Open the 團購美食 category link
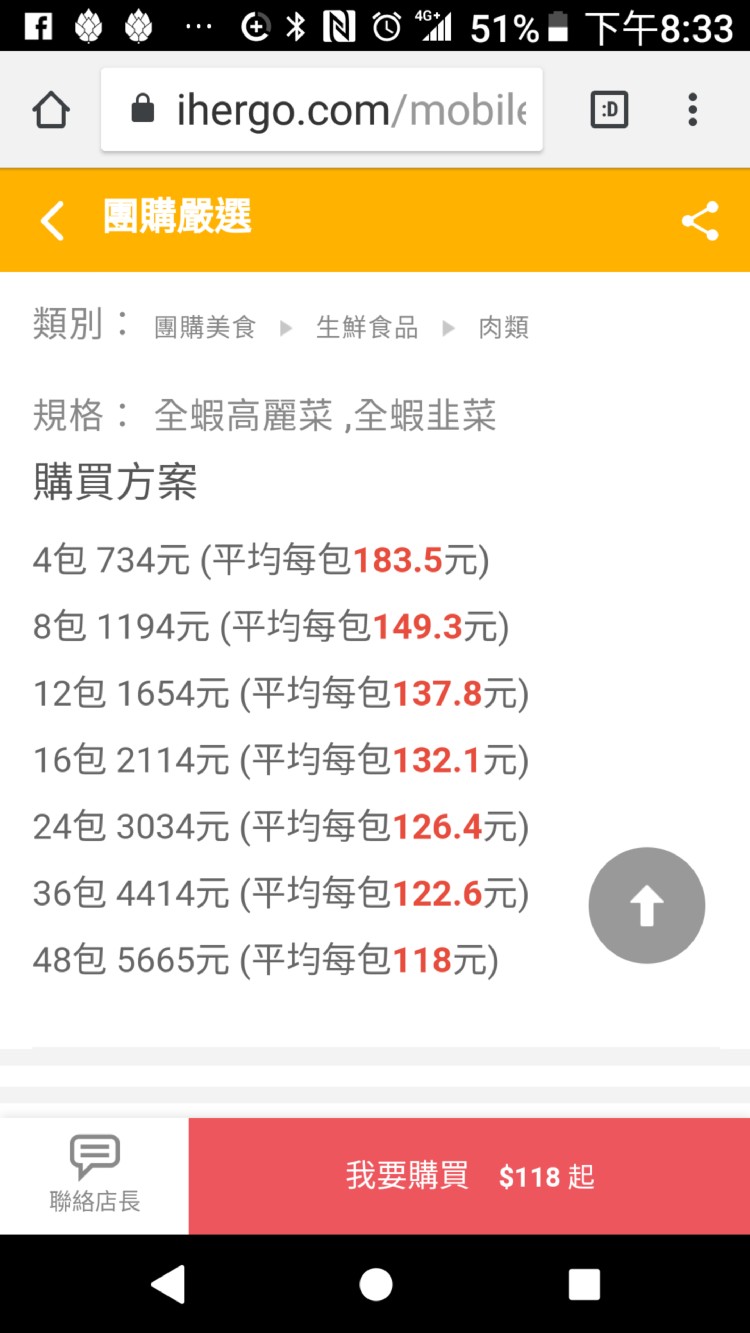The width and height of the screenshot is (750, 1333). pos(205,327)
